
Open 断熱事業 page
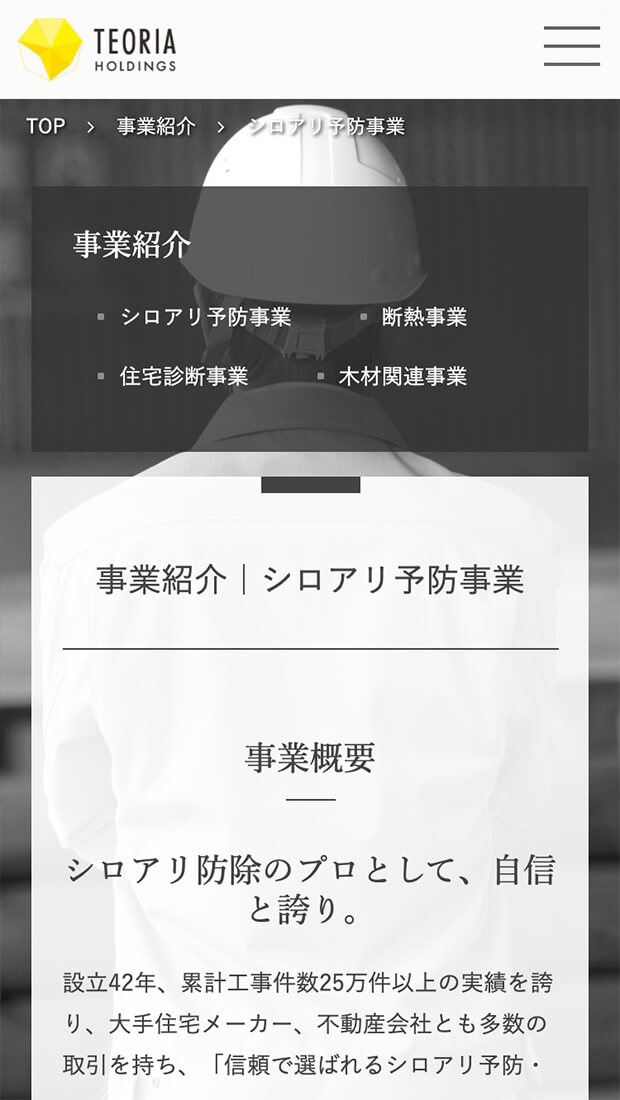click(x=424, y=317)
